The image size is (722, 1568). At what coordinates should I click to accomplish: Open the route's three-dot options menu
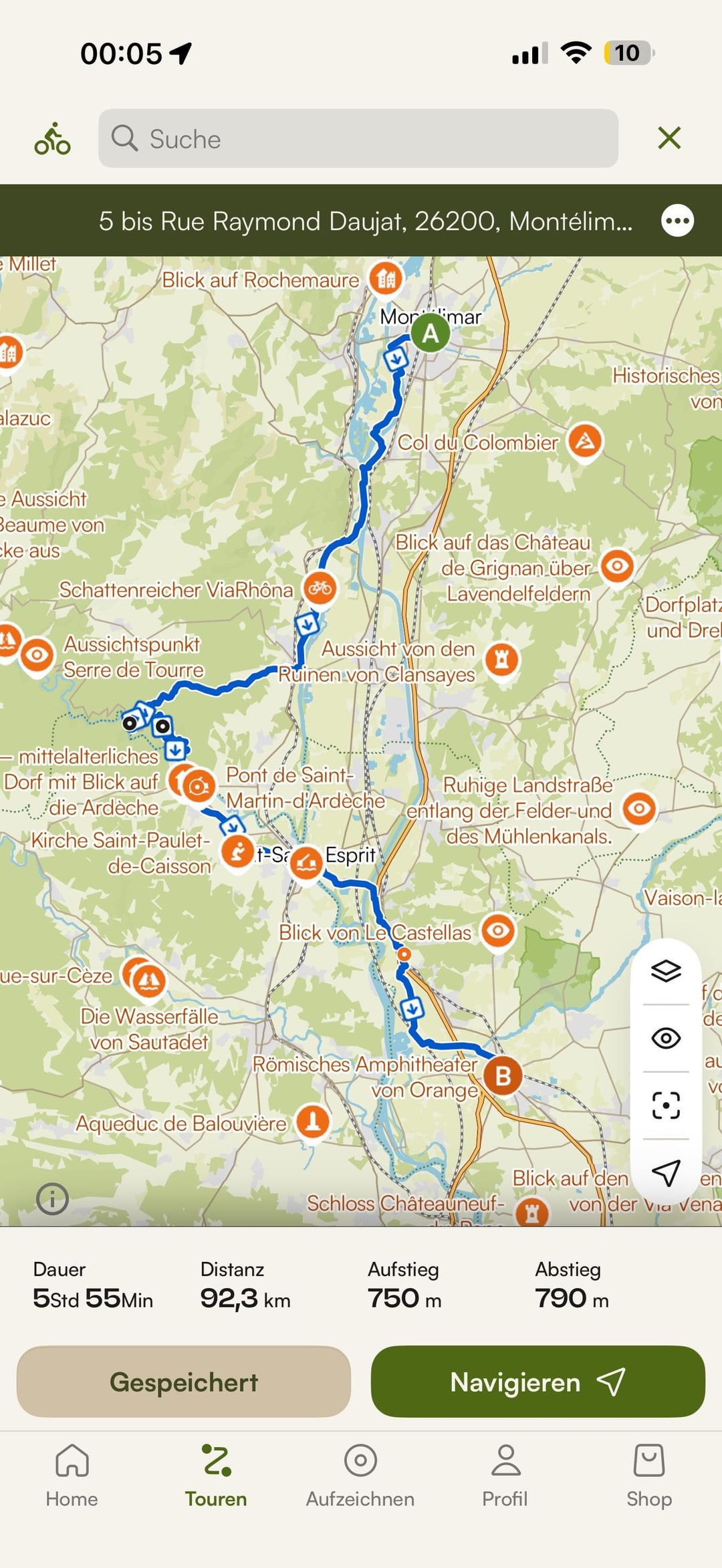[677, 221]
